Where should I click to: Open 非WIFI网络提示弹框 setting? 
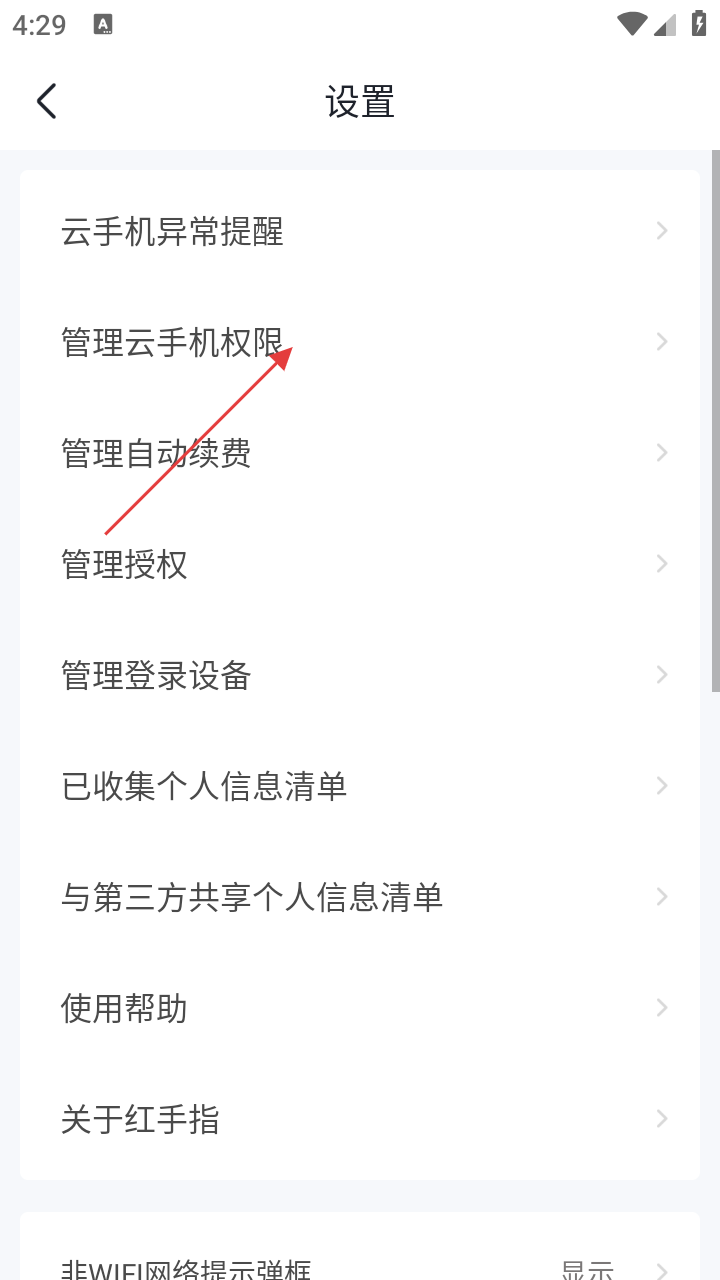point(360,1266)
